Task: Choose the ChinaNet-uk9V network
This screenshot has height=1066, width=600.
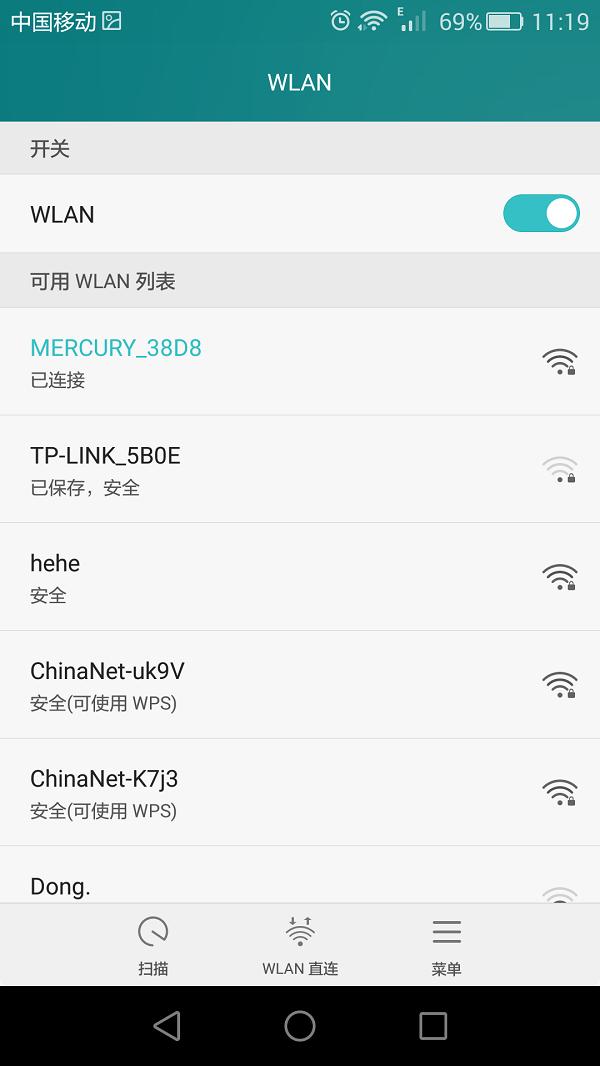Action: pyautogui.click(x=300, y=685)
